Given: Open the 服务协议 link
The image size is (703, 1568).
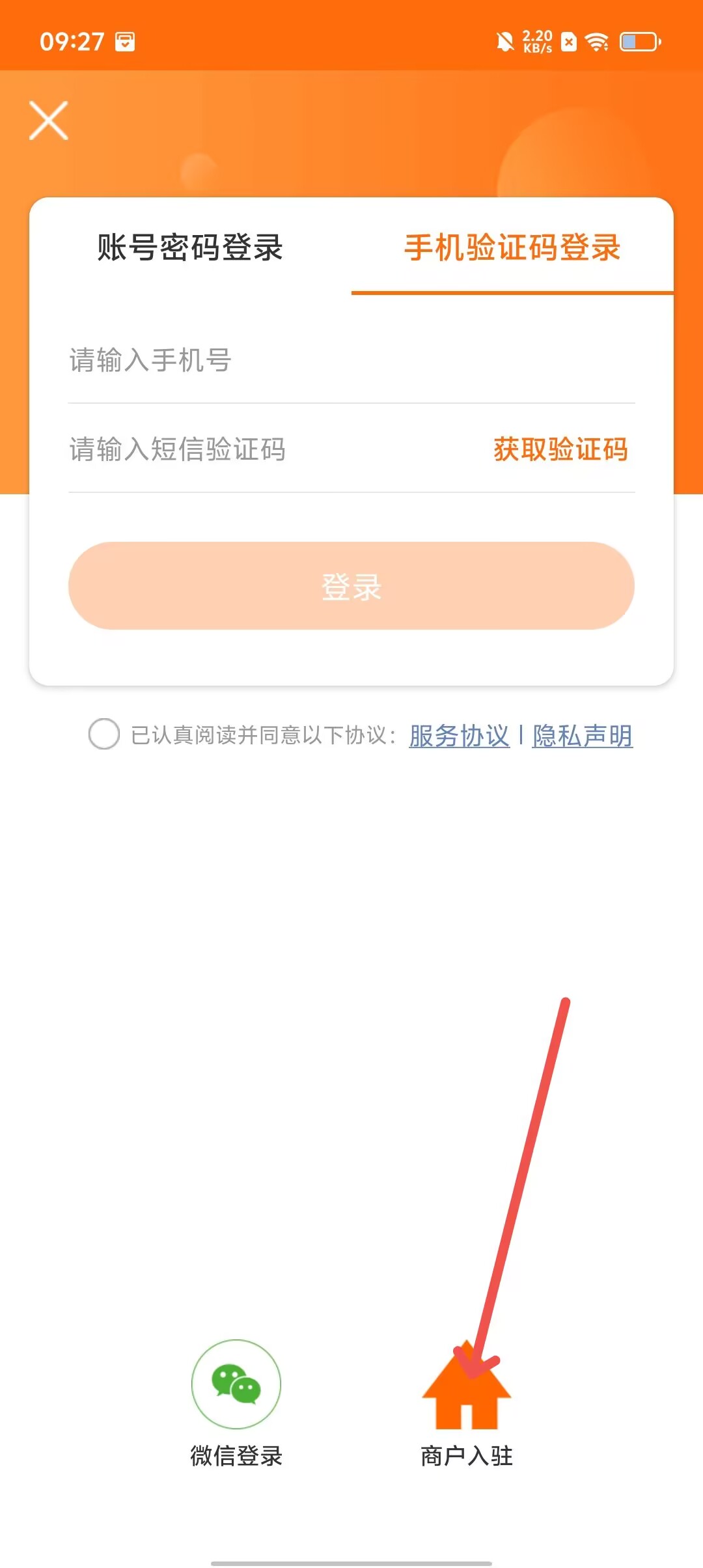Looking at the screenshot, I should click(459, 736).
